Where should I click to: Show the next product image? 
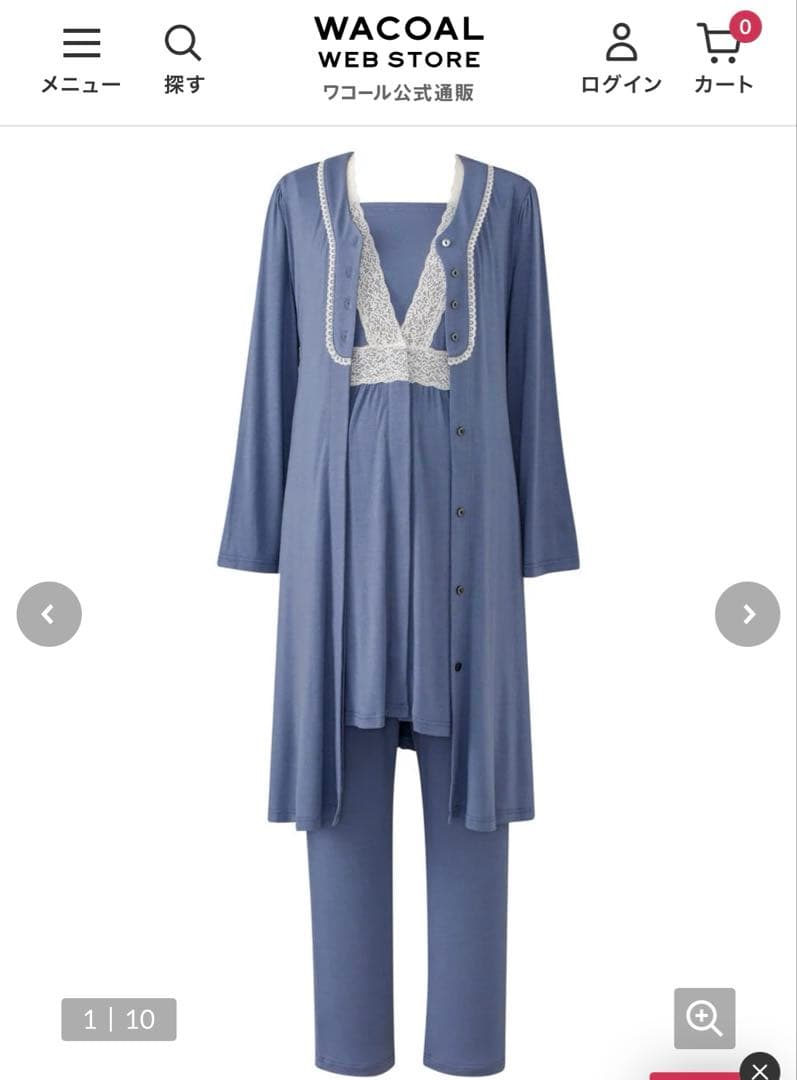[x=747, y=614]
